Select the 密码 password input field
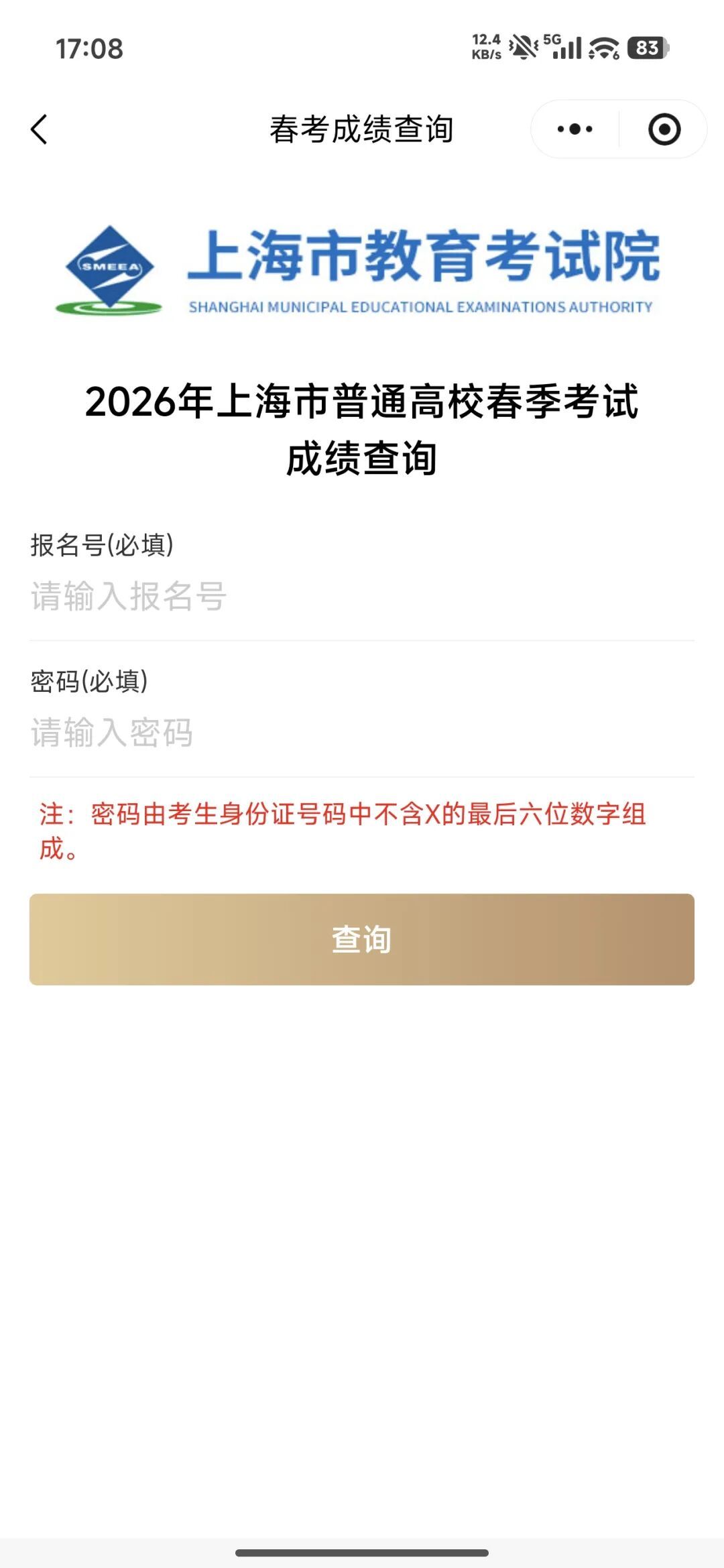This screenshot has width=724, height=1568. pyautogui.click(x=362, y=733)
